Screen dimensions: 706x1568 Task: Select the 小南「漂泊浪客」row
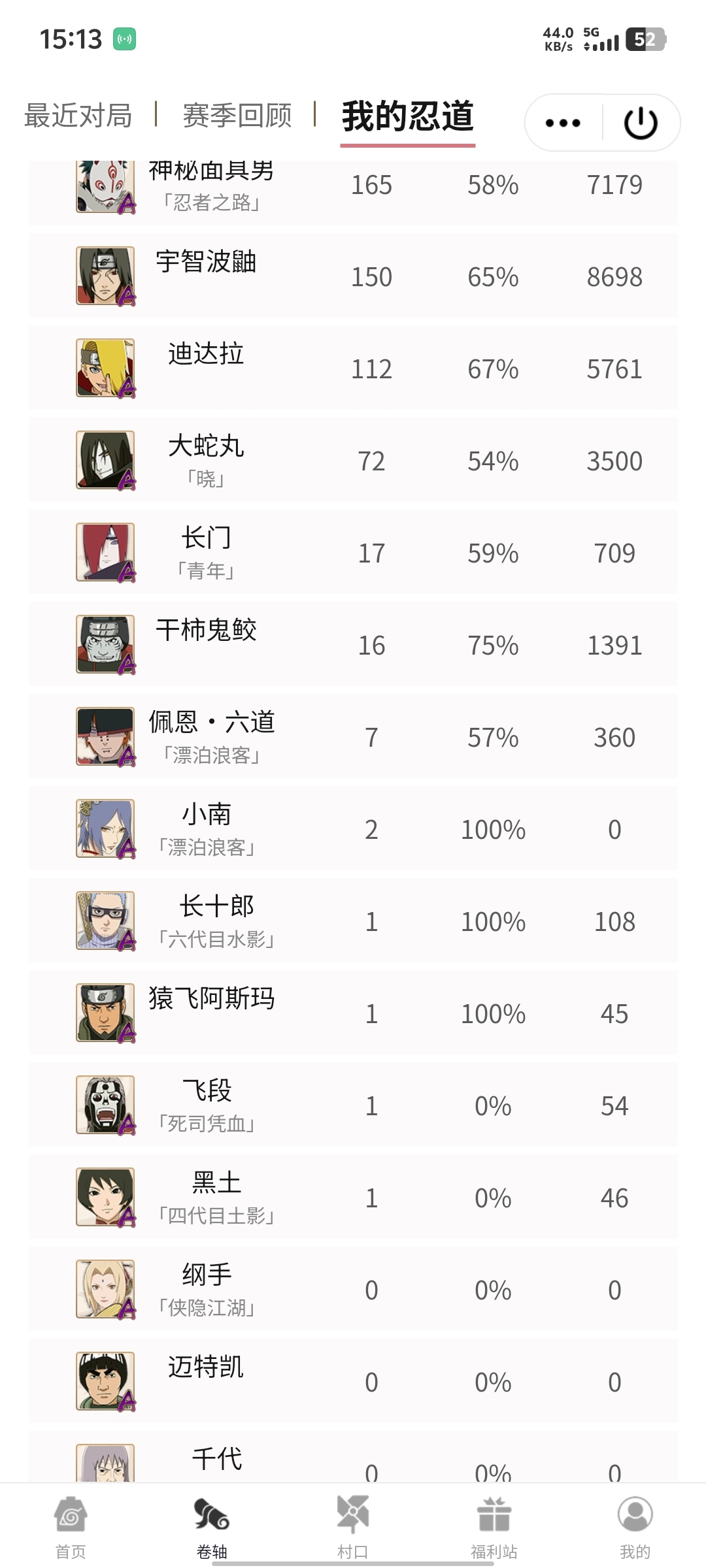[x=353, y=828]
